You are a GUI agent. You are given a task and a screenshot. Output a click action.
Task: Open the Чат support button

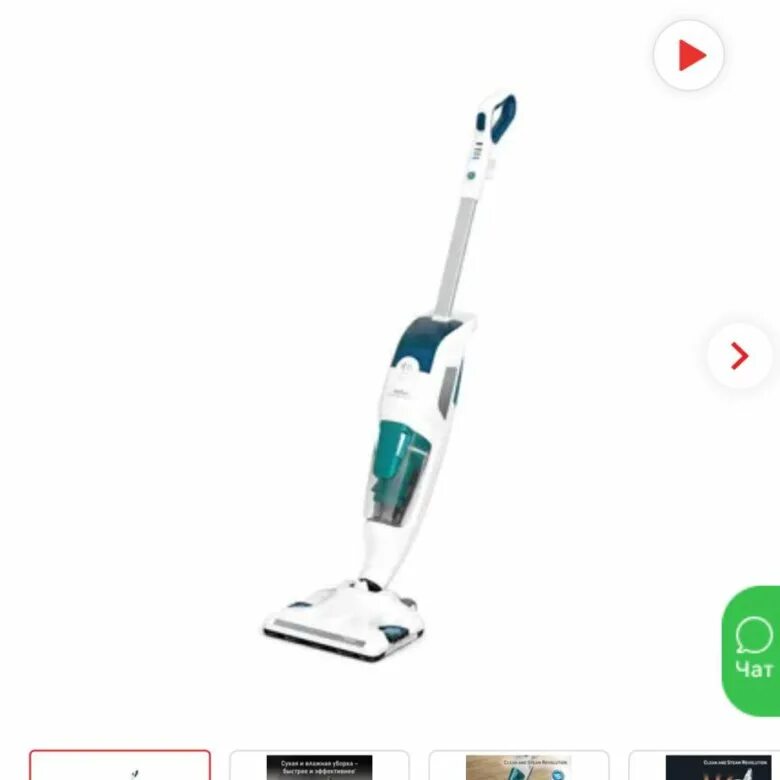click(x=752, y=651)
